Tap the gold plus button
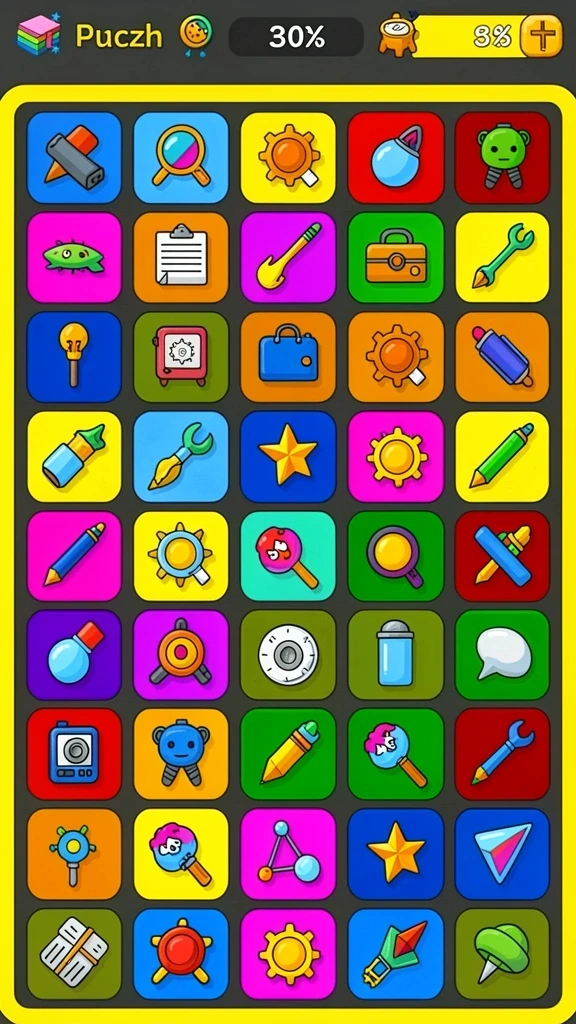Screen dimensions: 576x1024 (x=541, y=36)
